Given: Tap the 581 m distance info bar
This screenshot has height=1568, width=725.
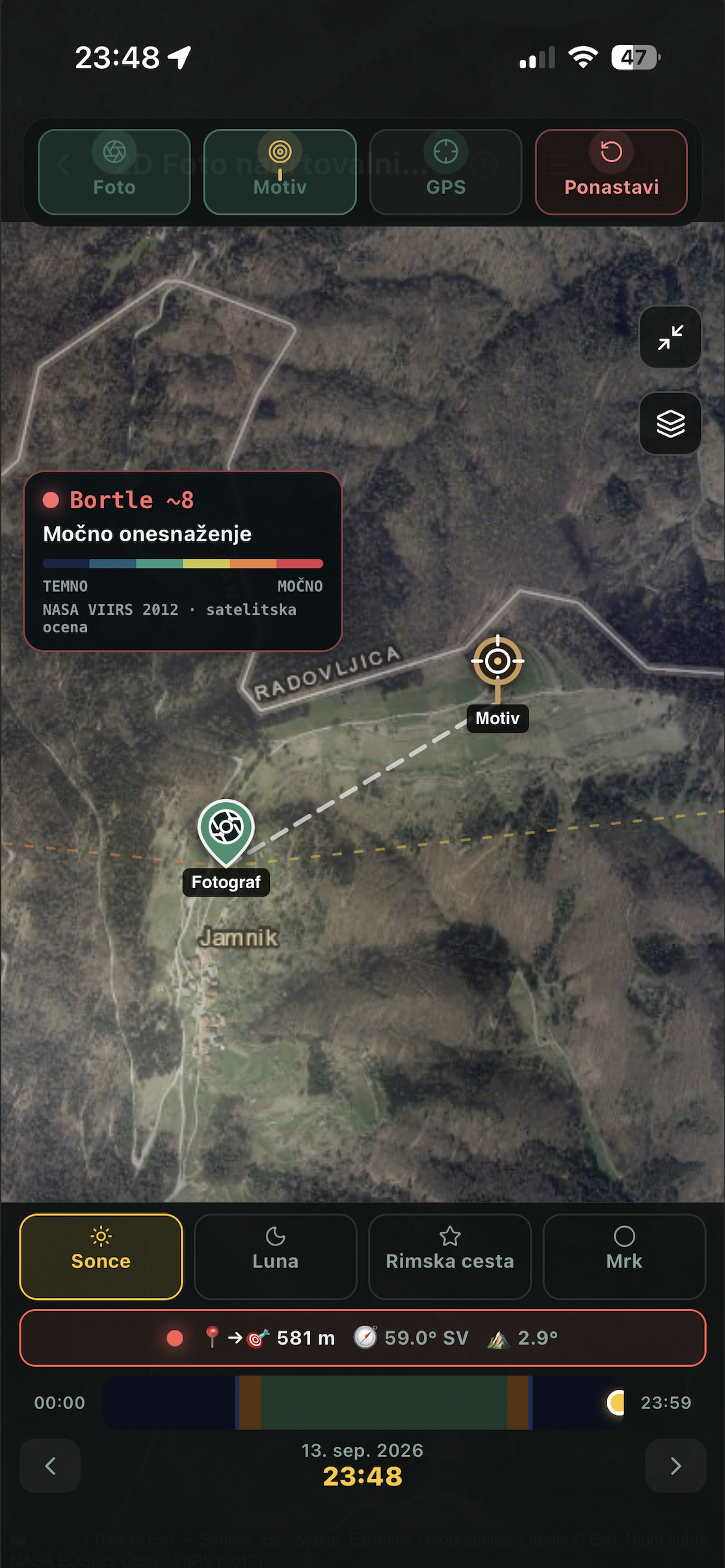Looking at the screenshot, I should (363, 1338).
